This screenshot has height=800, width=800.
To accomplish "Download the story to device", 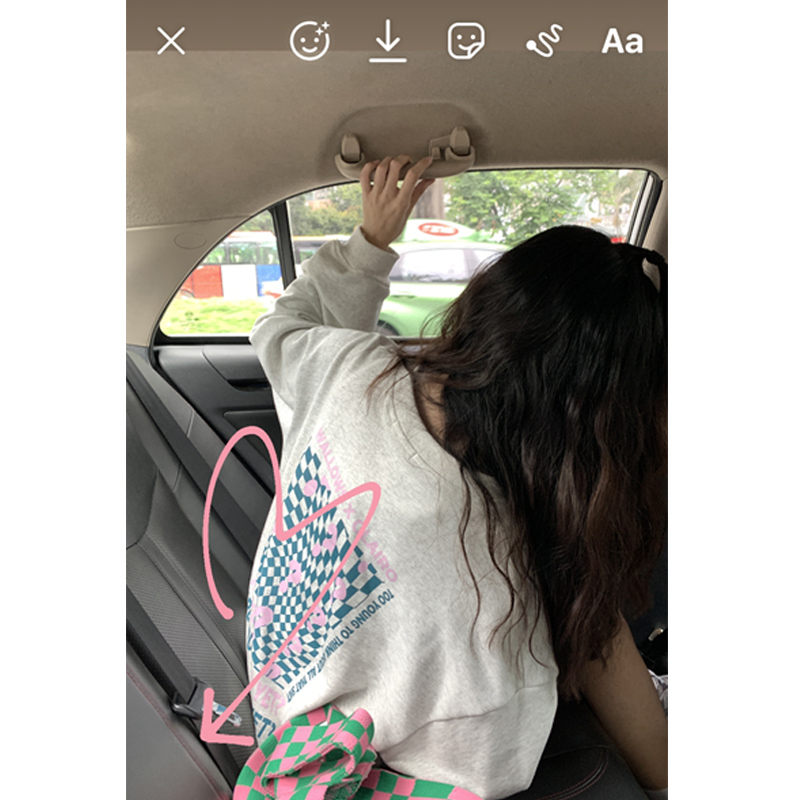I will (x=387, y=41).
